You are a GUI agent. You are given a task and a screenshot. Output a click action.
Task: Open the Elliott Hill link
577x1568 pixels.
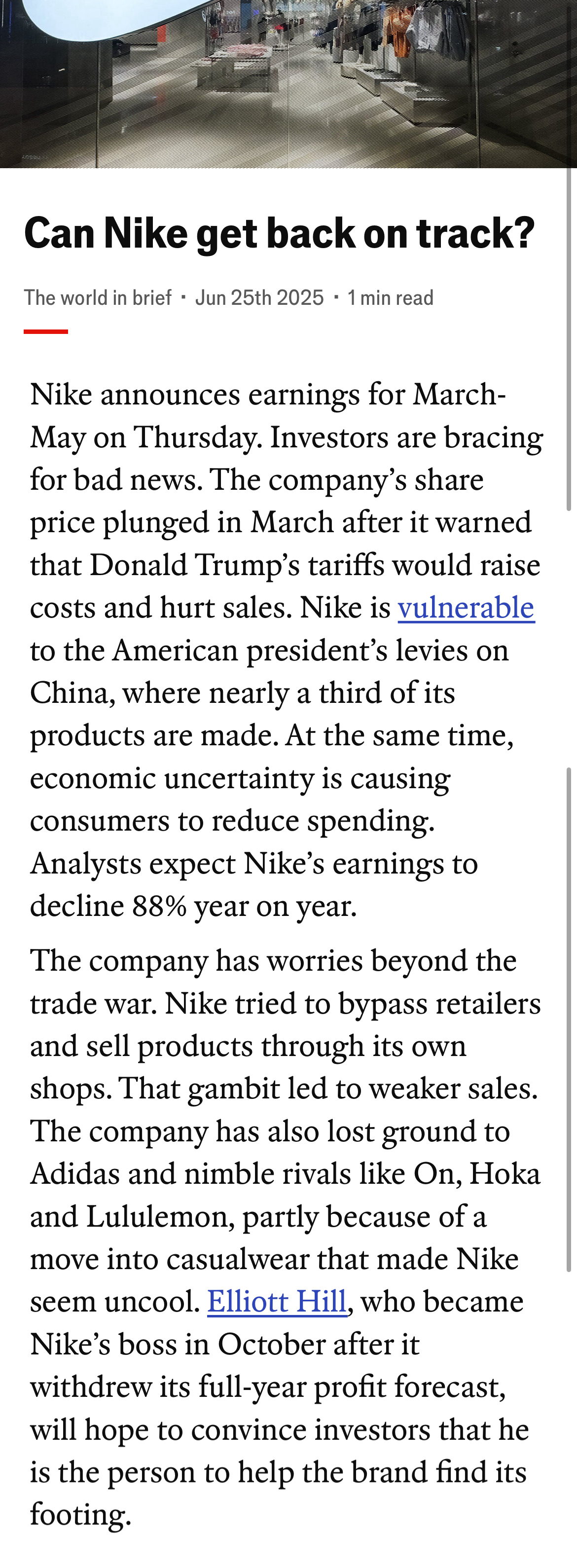coord(277,1301)
